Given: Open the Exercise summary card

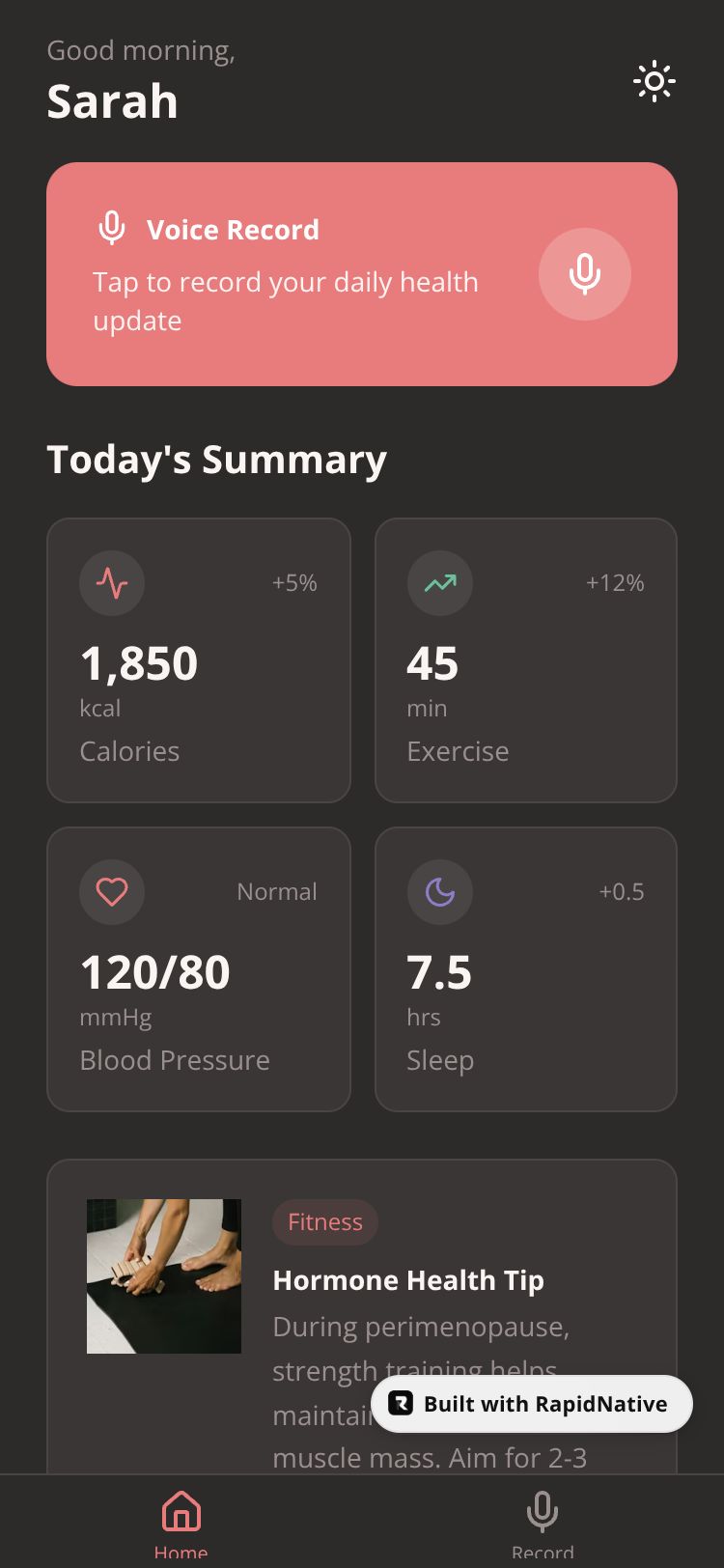Looking at the screenshot, I should pos(526,660).
